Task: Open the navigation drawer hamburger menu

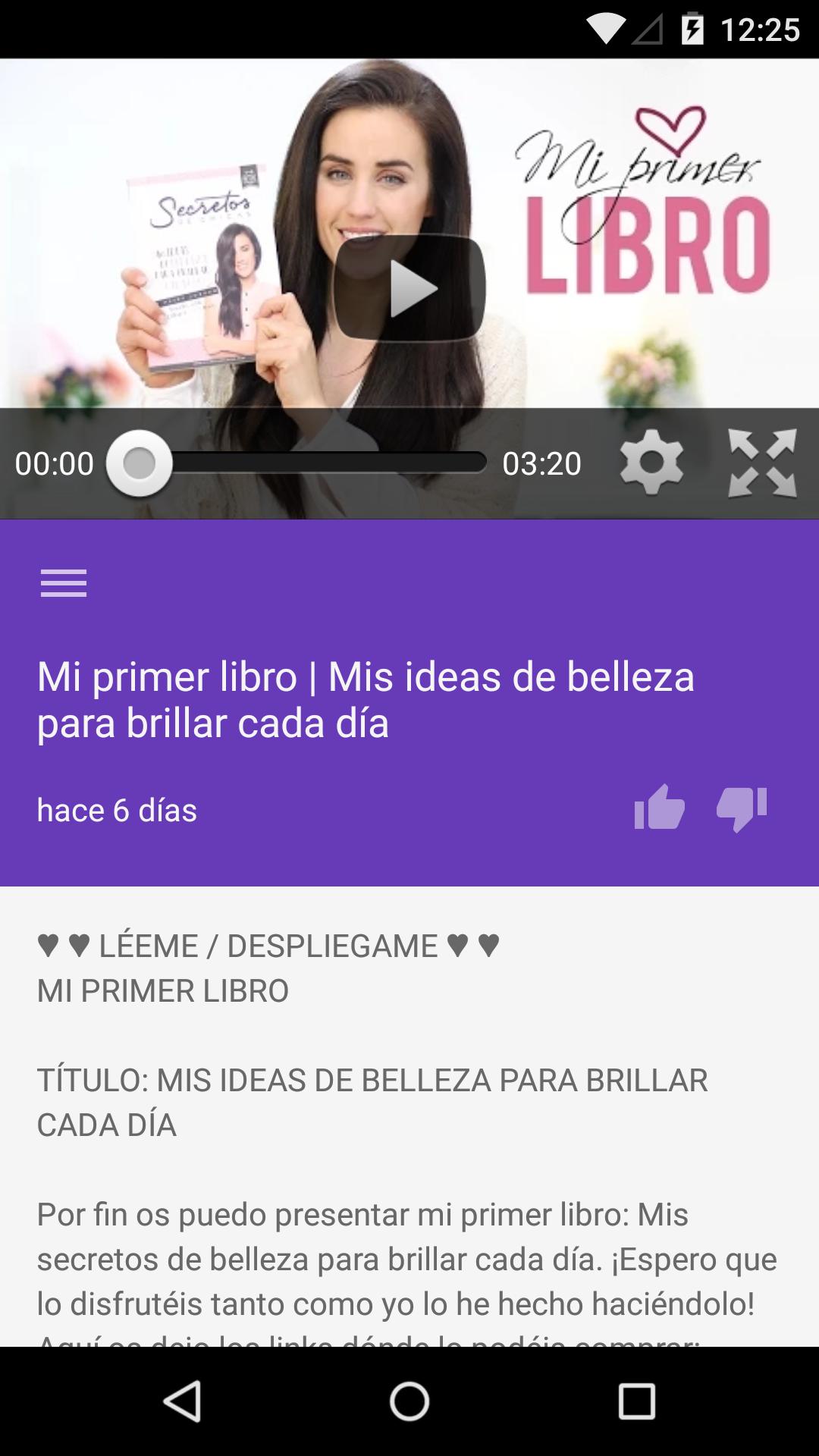Action: pyautogui.click(x=64, y=584)
